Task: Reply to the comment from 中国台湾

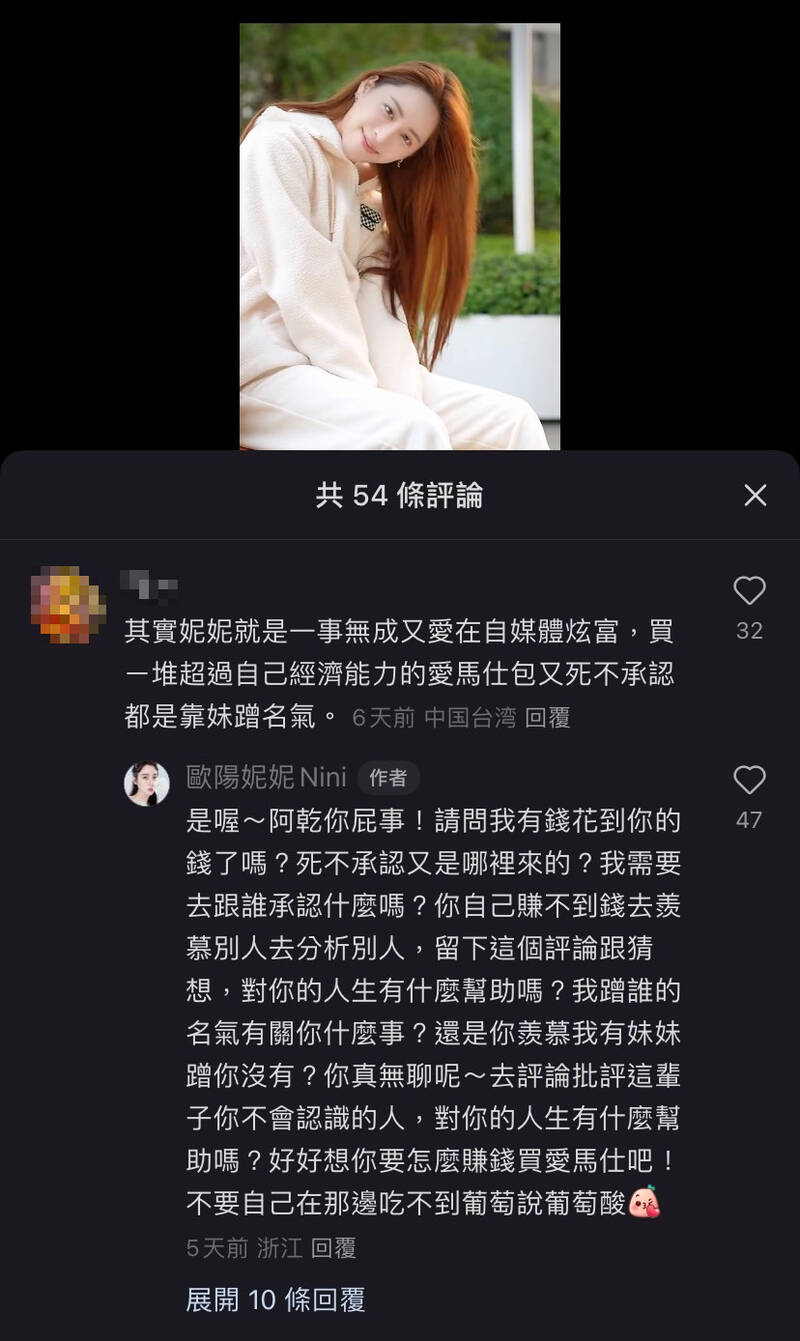Action: coord(548,718)
